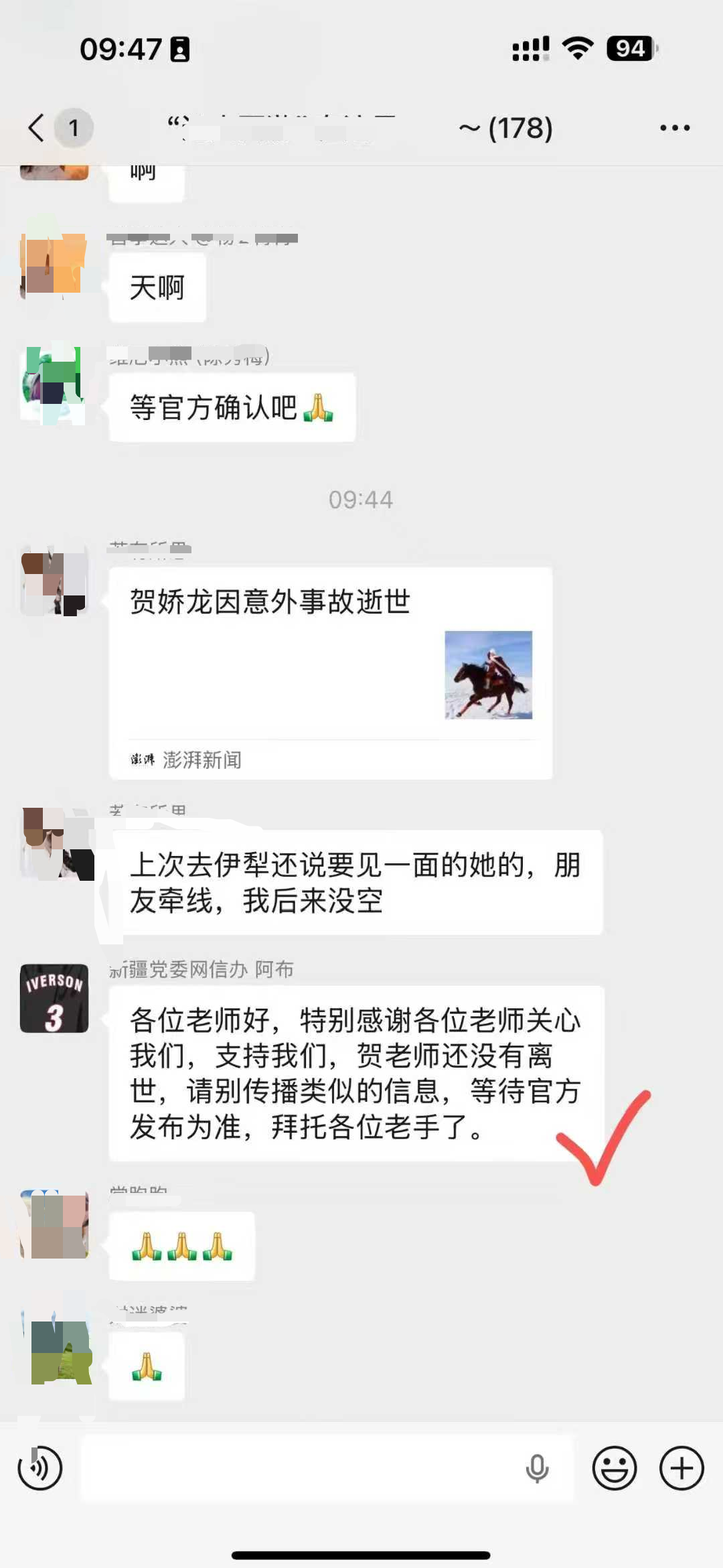Open the 澎湃新闻 shared article card
This screenshot has width=723, height=1568.
coord(331,672)
